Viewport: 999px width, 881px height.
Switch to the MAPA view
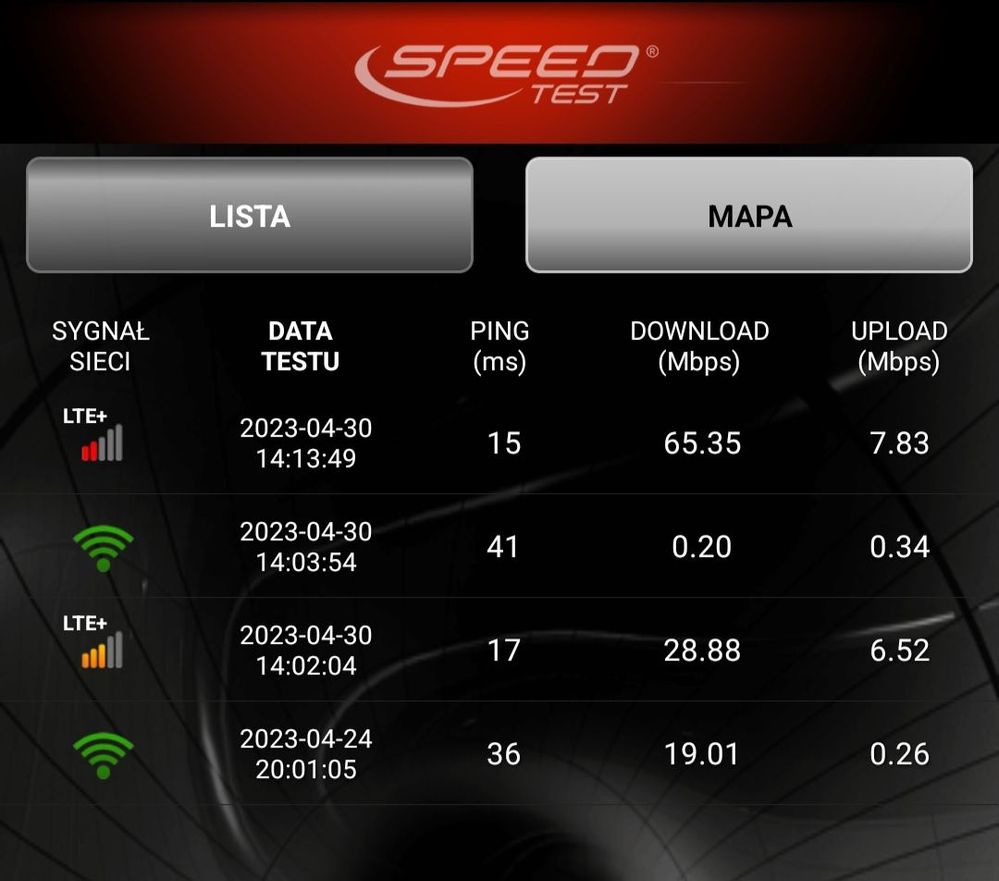749,215
